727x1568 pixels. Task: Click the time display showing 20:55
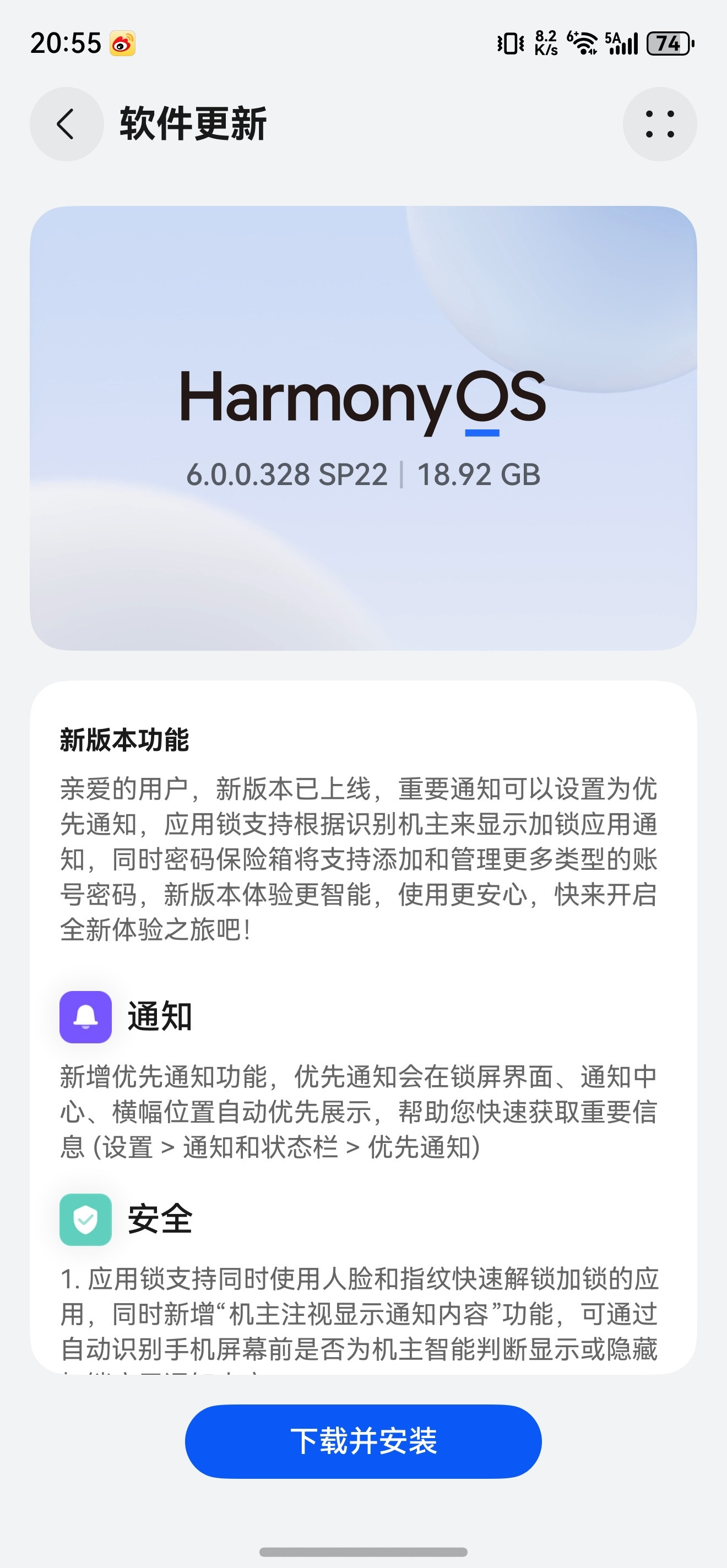(x=64, y=43)
